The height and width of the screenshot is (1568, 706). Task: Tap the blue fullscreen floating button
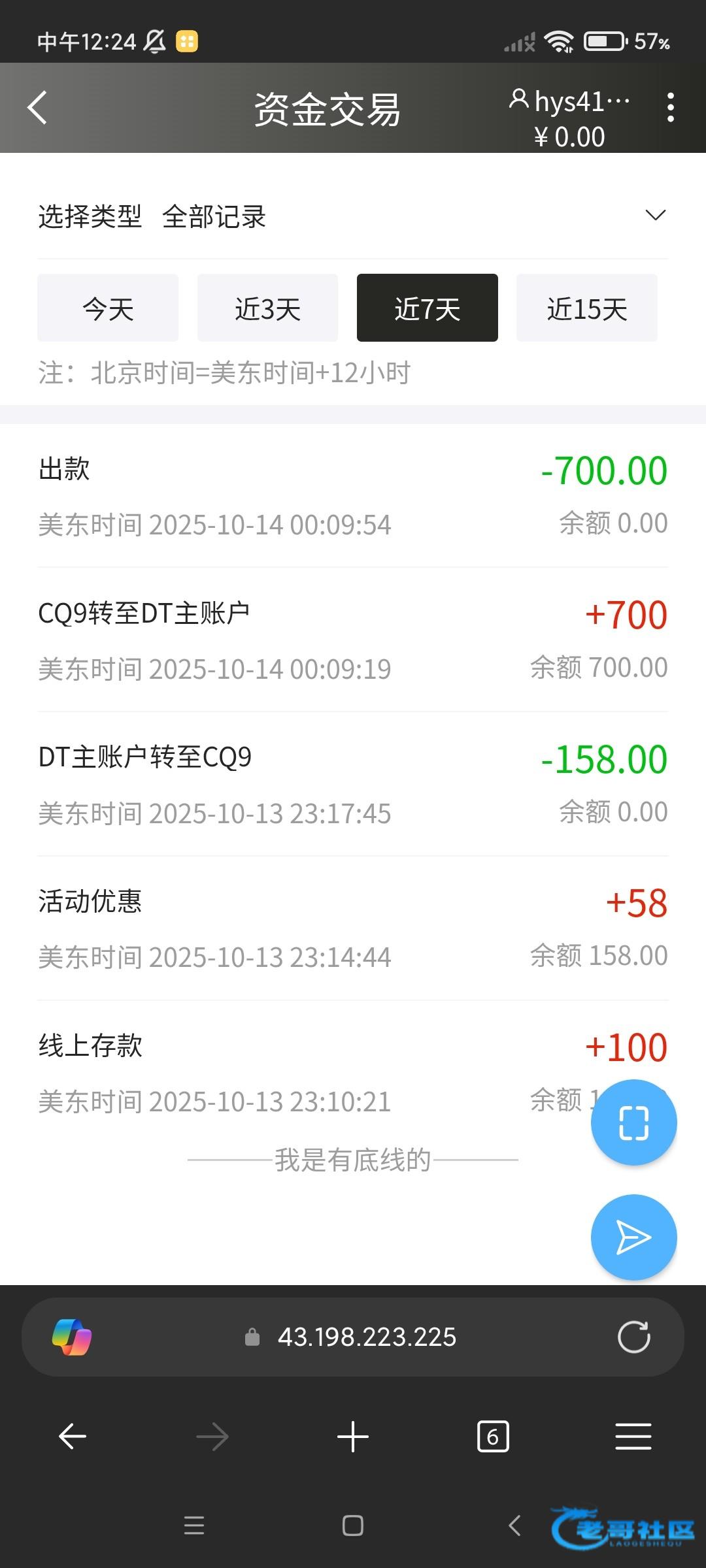(x=633, y=1123)
